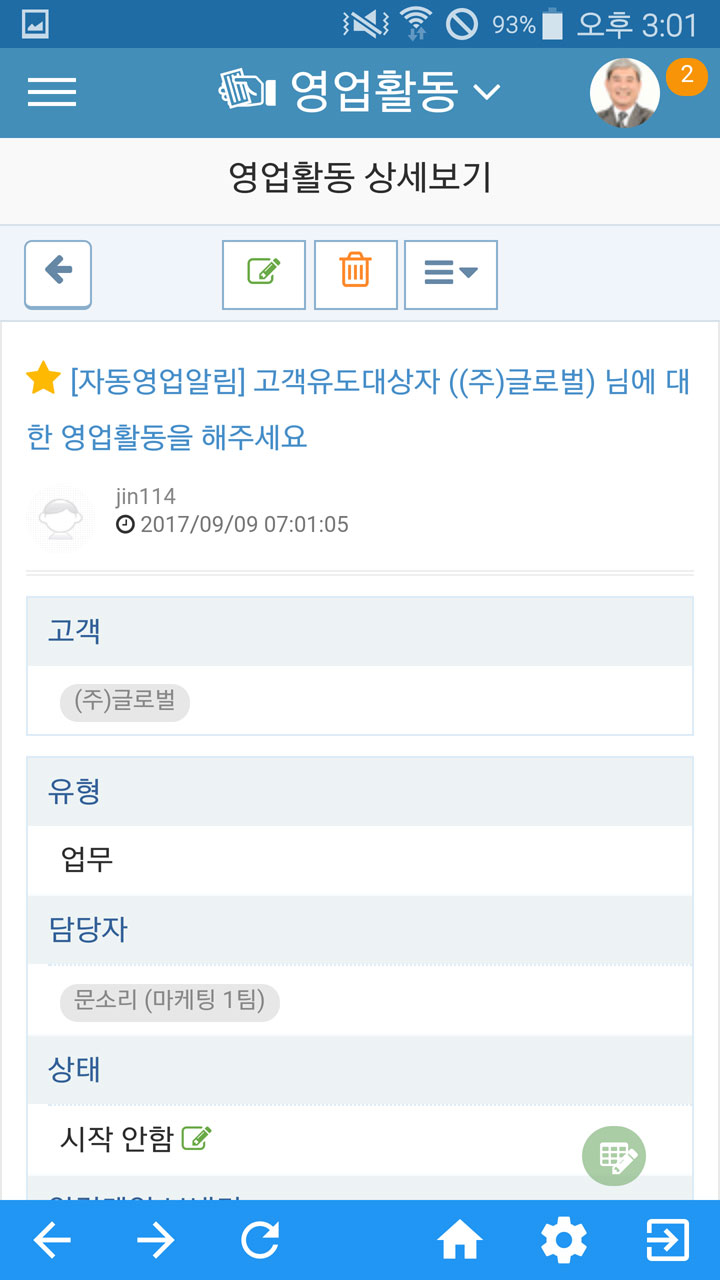The image size is (720, 1280).
Task: Edit the 시작 안함 status
Action: point(197,1137)
